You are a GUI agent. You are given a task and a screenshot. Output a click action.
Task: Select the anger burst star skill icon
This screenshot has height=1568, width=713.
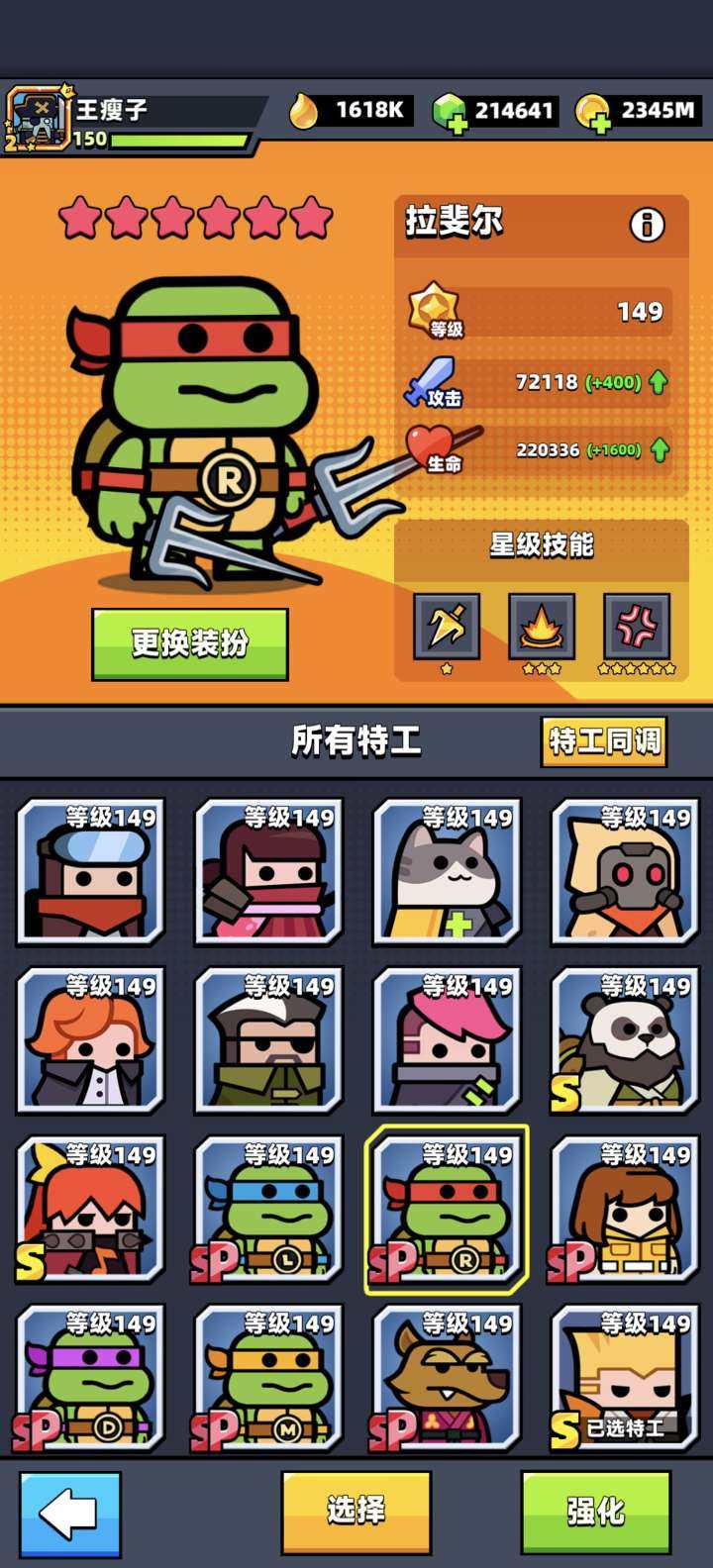(637, 626)
